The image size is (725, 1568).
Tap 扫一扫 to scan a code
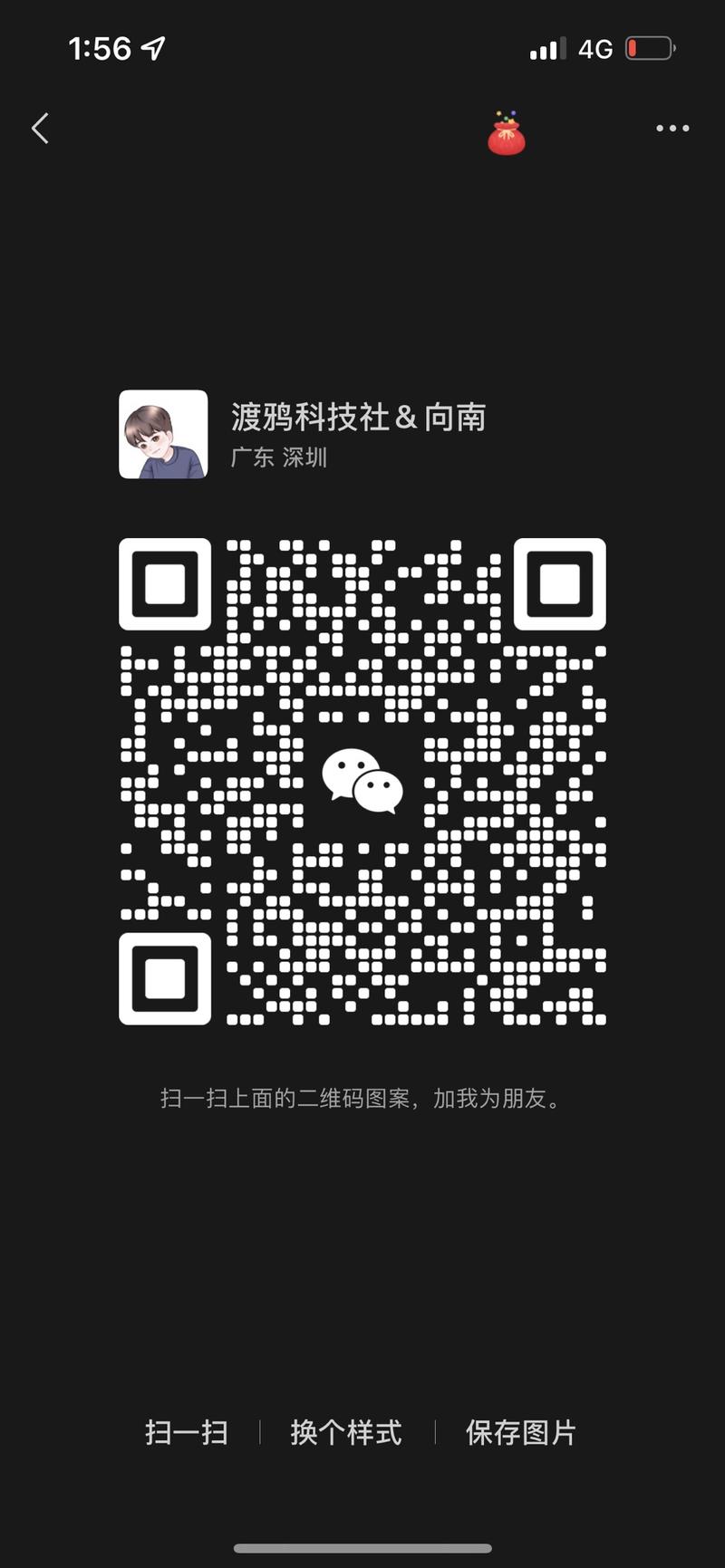(x=187, y=1432)
